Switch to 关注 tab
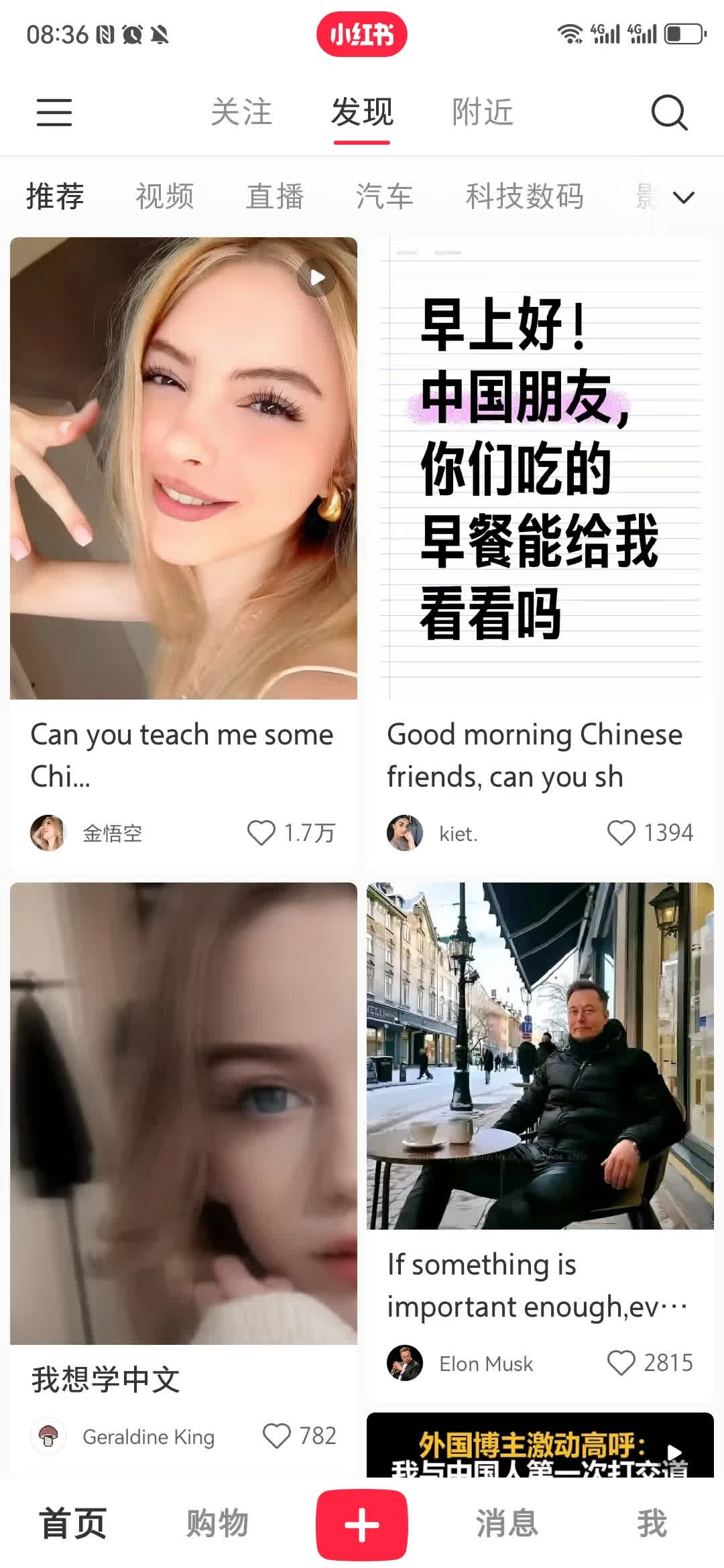 [x=243, y=112]
